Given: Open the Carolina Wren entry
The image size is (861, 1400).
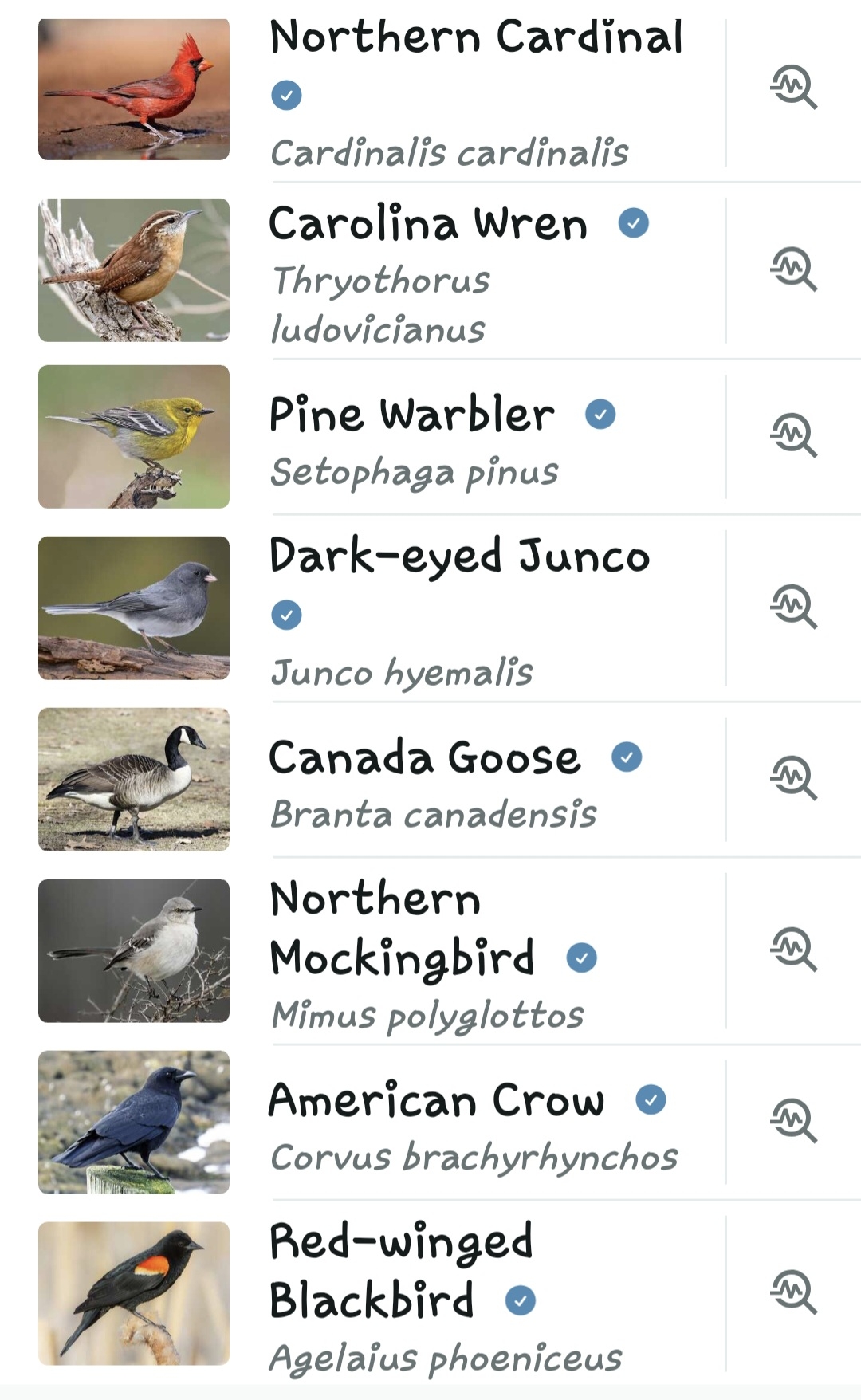Looking at the screenshot, I should pos(427,224).
